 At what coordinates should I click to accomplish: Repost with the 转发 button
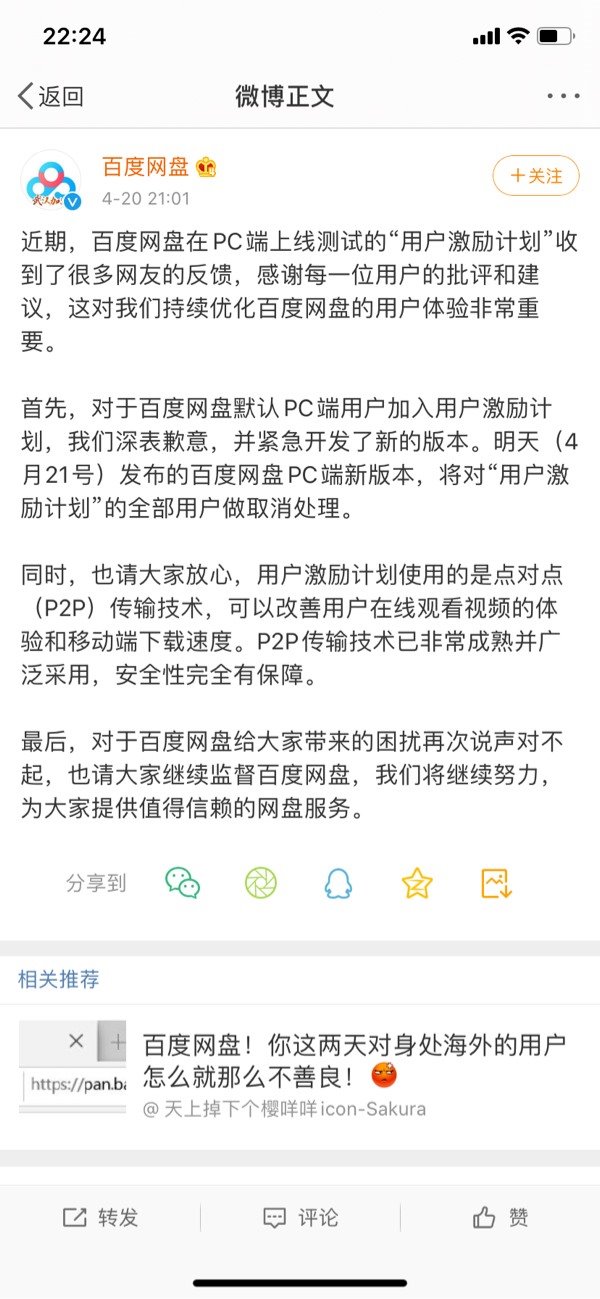click(x=101, y=1217)
